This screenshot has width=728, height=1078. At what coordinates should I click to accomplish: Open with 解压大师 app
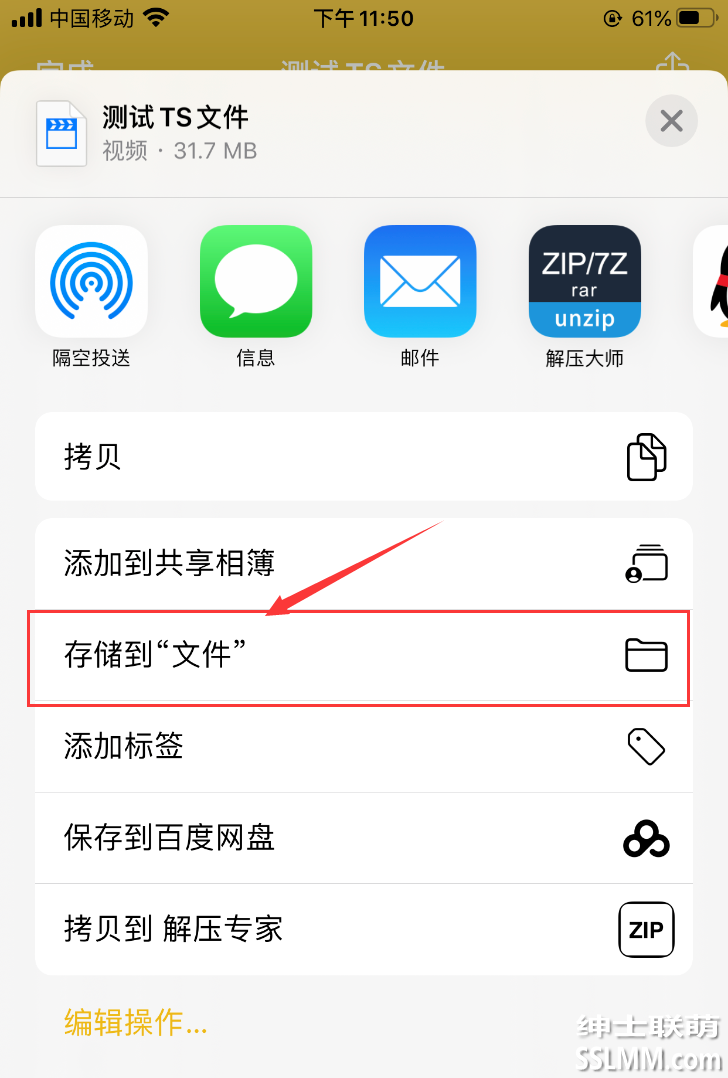584,281
